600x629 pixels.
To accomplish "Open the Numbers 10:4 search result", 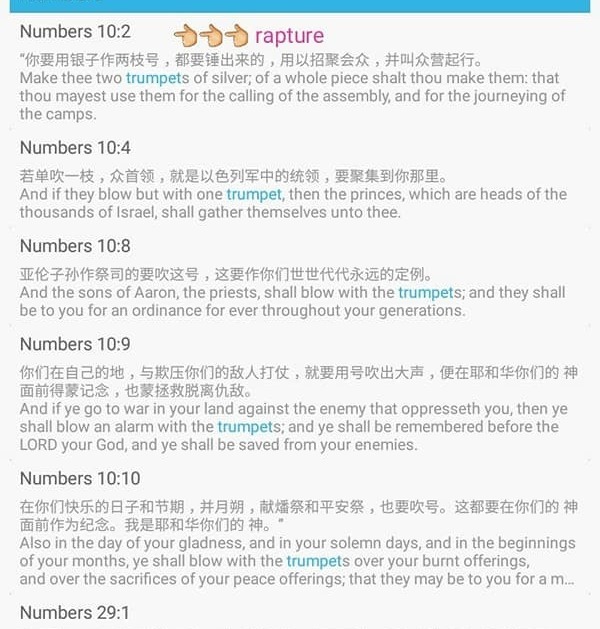I will pos(75,148).
